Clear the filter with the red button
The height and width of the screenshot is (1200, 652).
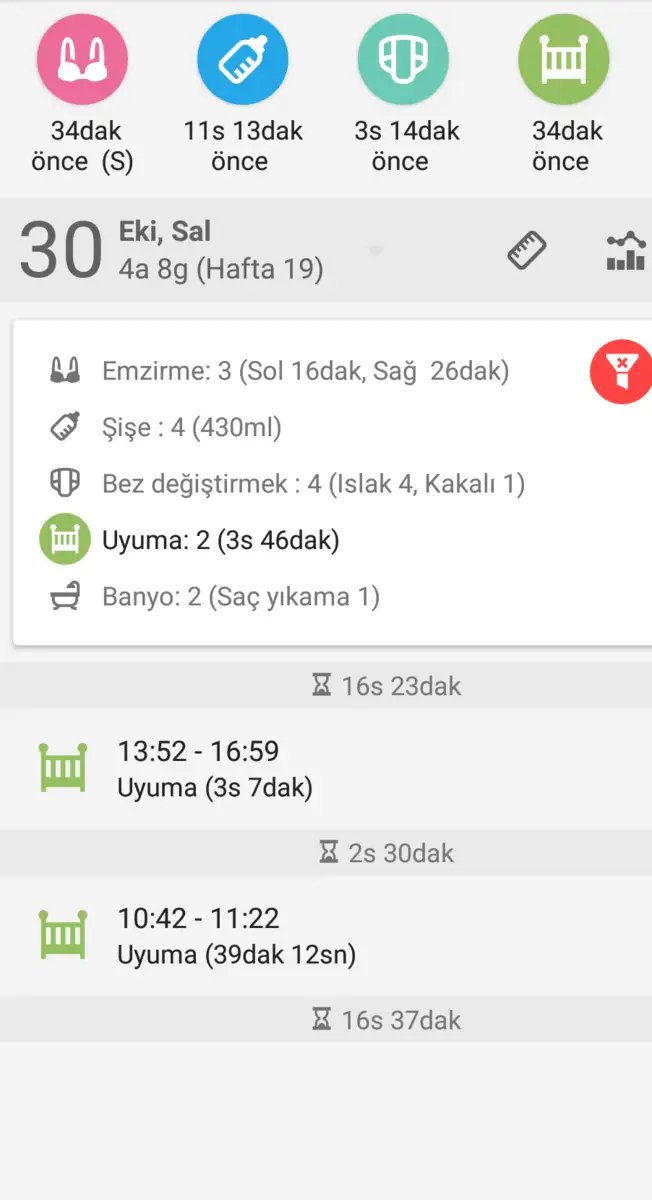[x=622, y=371]
